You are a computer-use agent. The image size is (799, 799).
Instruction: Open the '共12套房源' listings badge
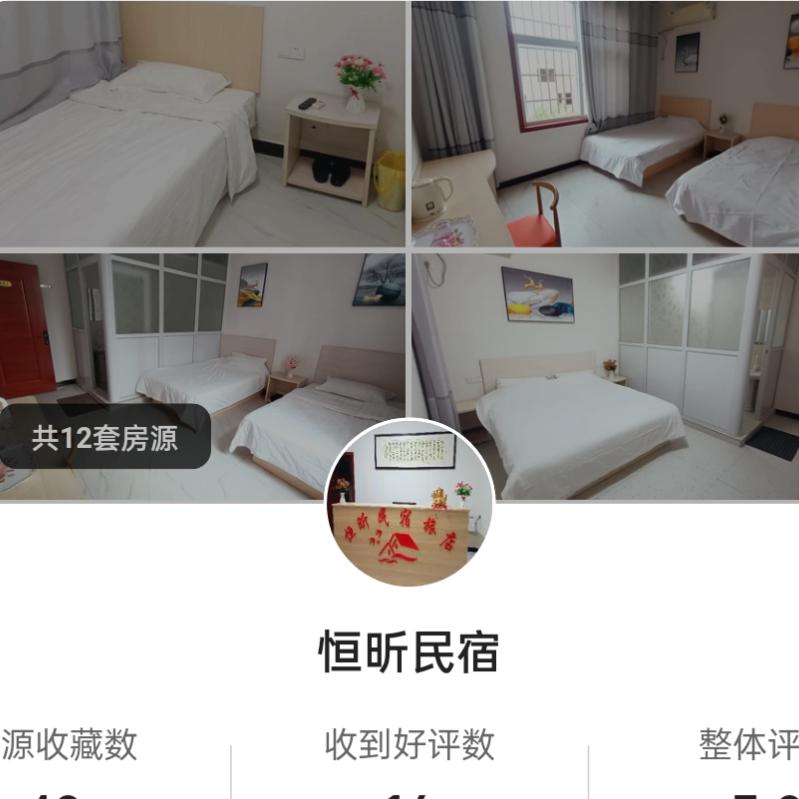(104, 437)
